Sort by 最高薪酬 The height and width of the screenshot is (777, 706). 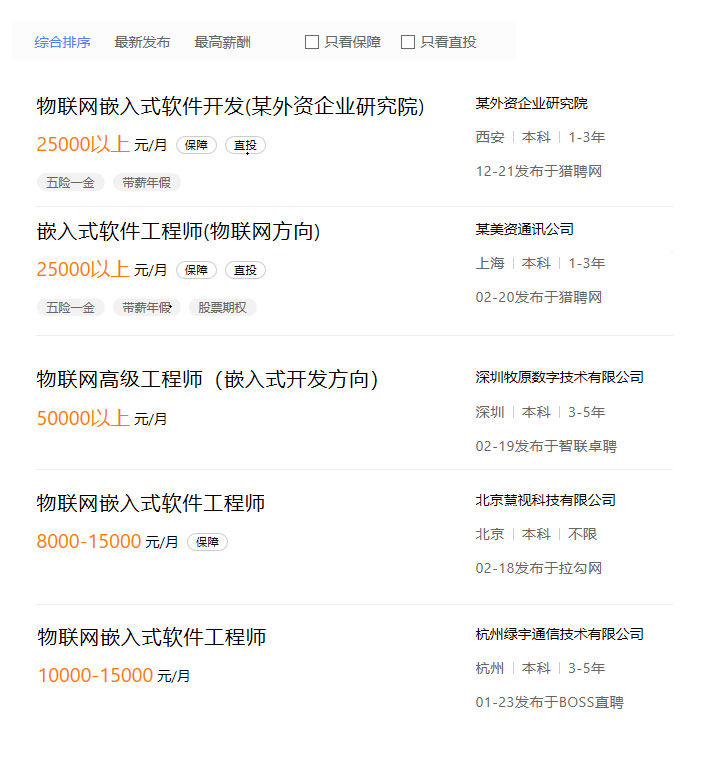(x=222, y=42)
